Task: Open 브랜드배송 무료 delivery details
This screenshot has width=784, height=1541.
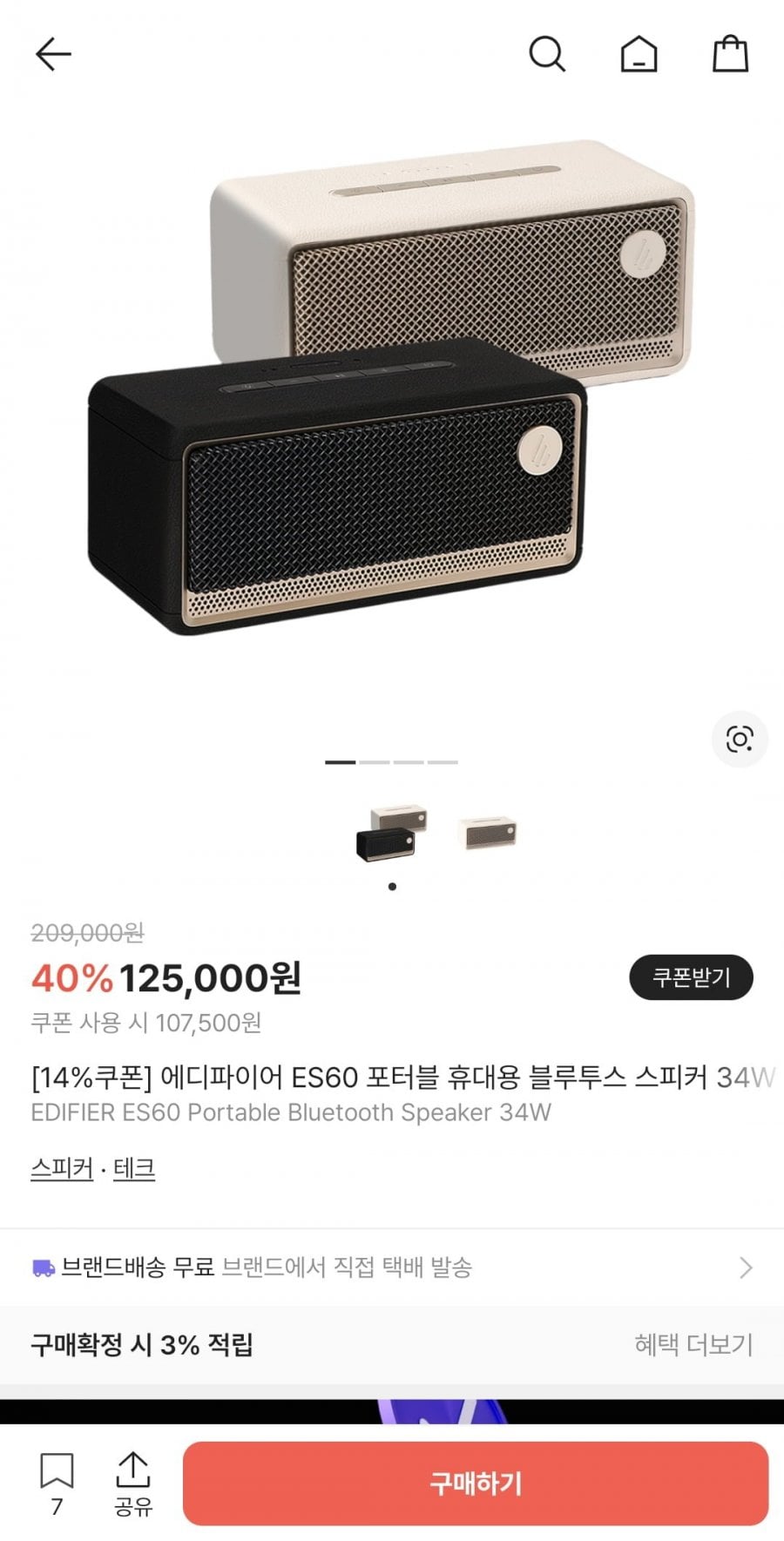Action: pyautogui.click(x=392, y=1267)
